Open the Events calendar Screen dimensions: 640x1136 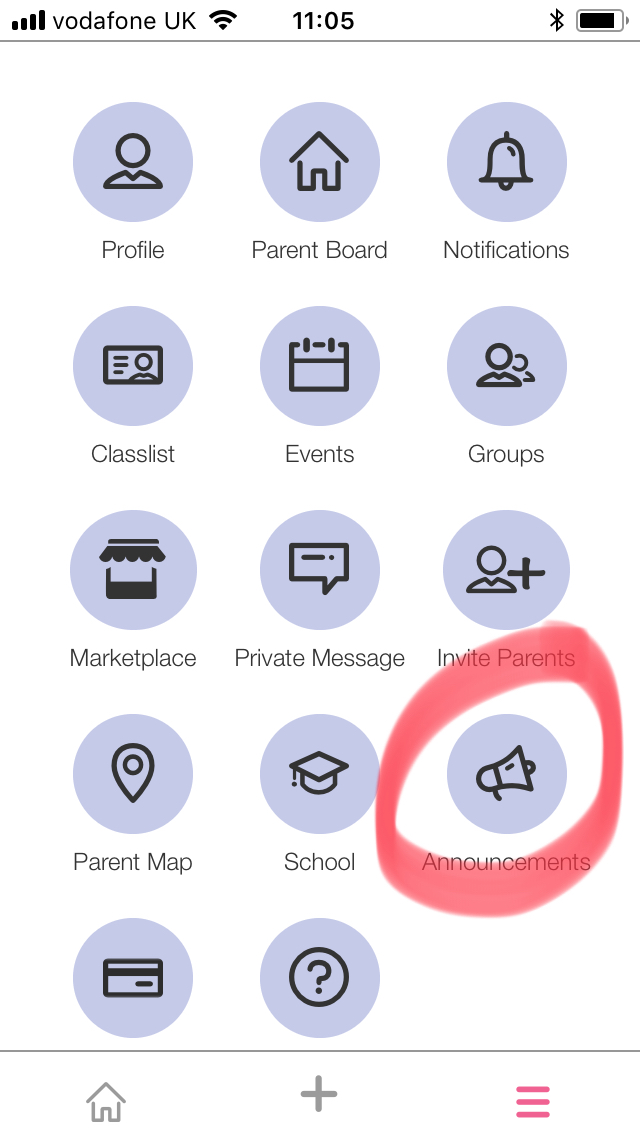click(320, 366)
